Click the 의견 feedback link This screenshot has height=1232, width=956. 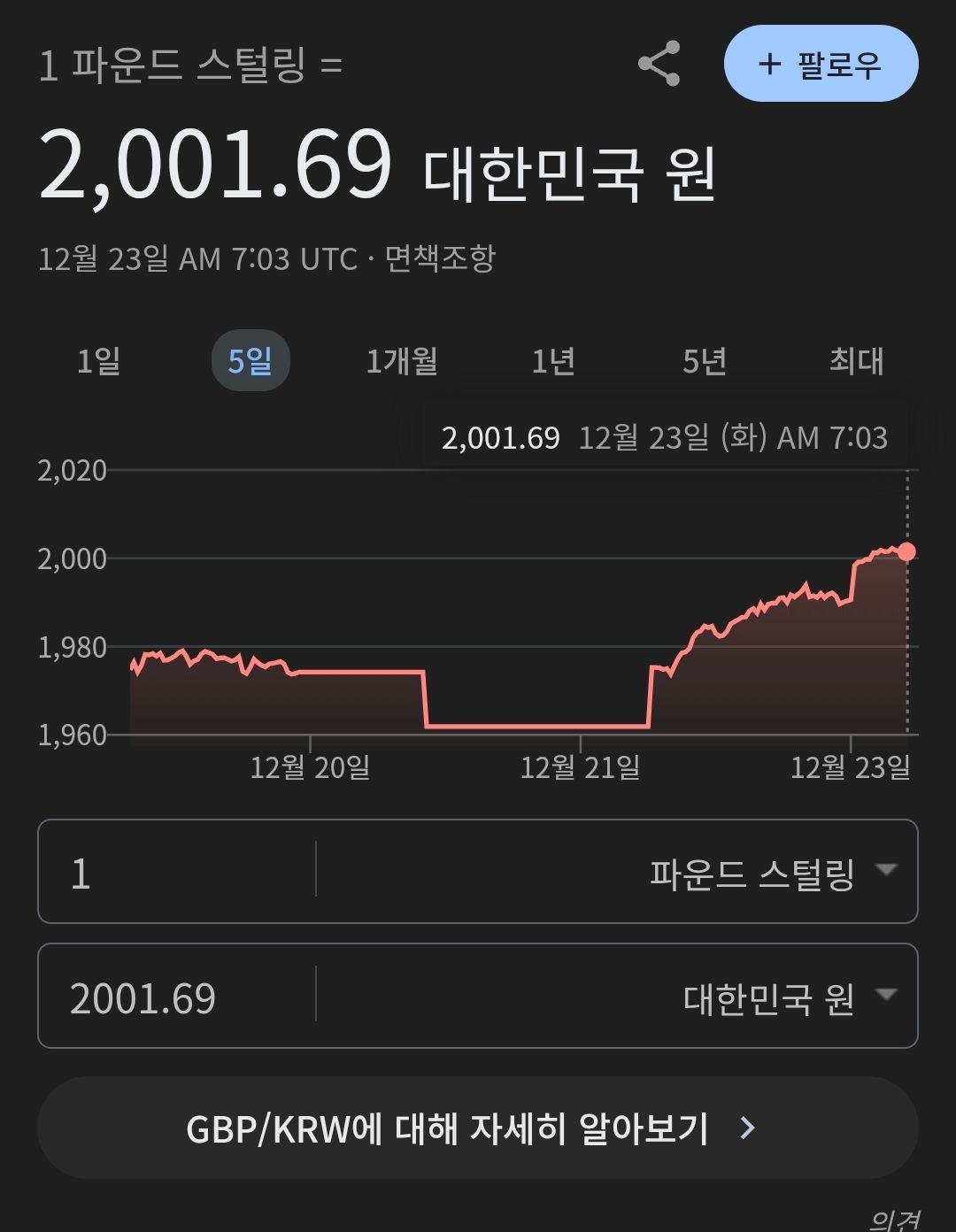pyautogui.click(x=897, y=1220)
